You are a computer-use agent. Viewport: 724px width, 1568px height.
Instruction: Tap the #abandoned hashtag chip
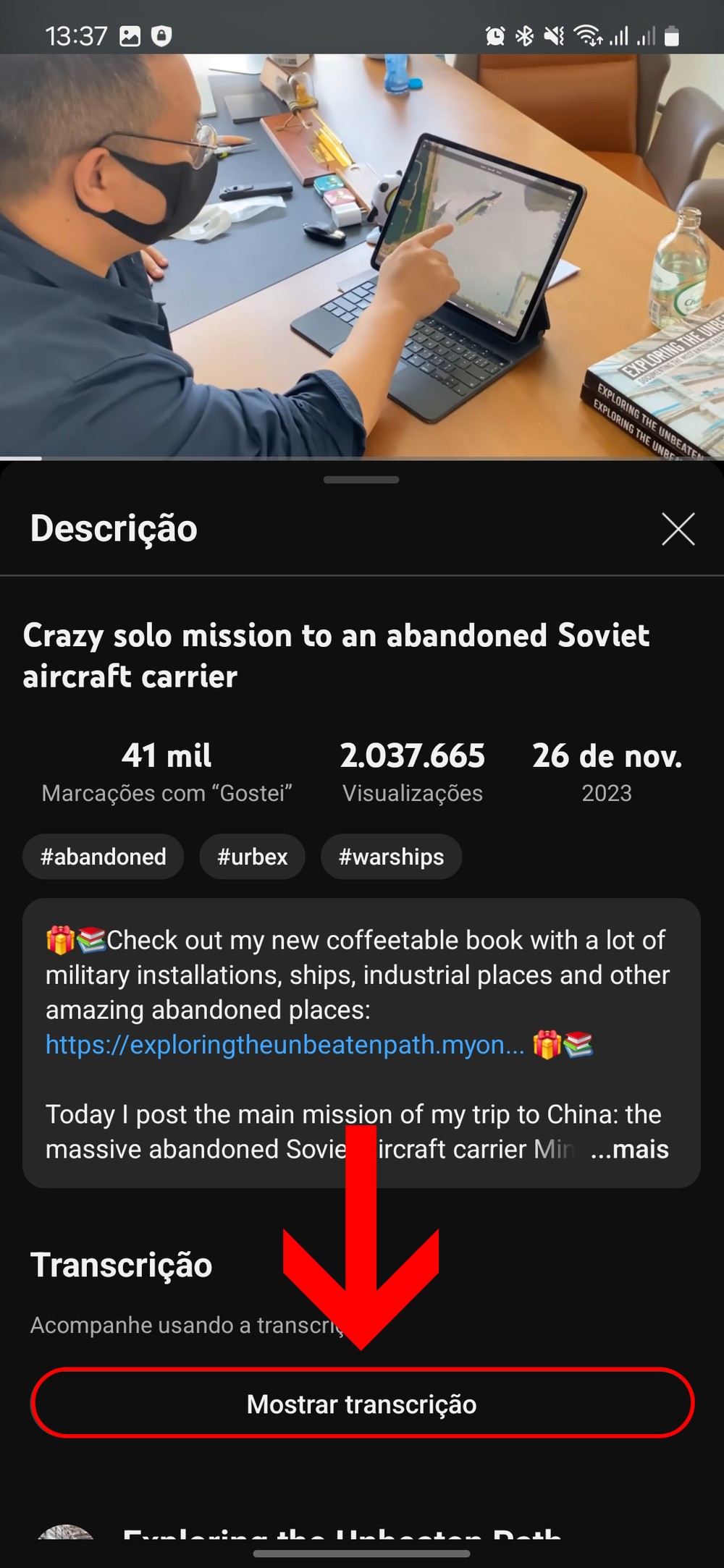[x=103, y=857]
